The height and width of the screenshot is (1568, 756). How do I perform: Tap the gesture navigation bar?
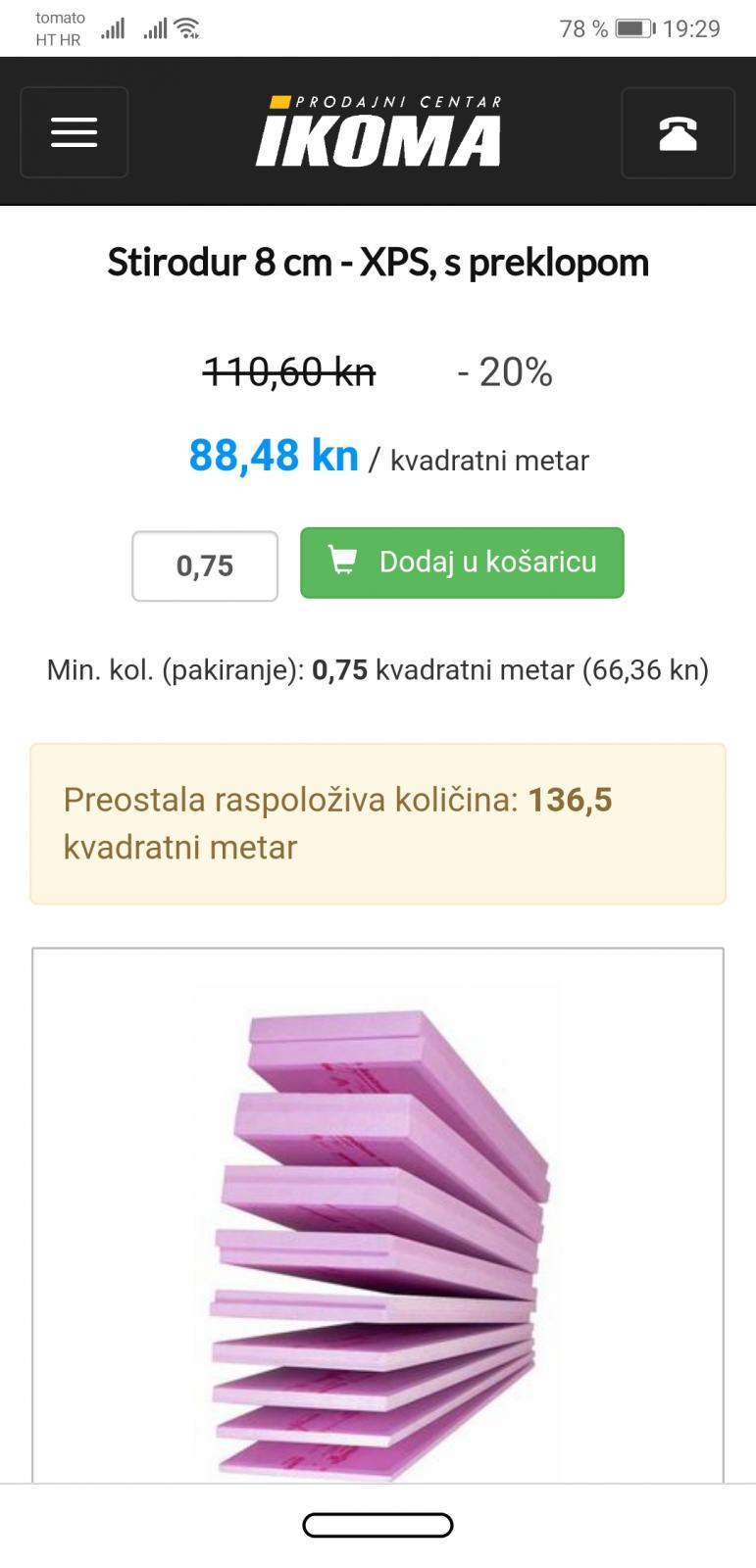click(x=378, y=1525)
